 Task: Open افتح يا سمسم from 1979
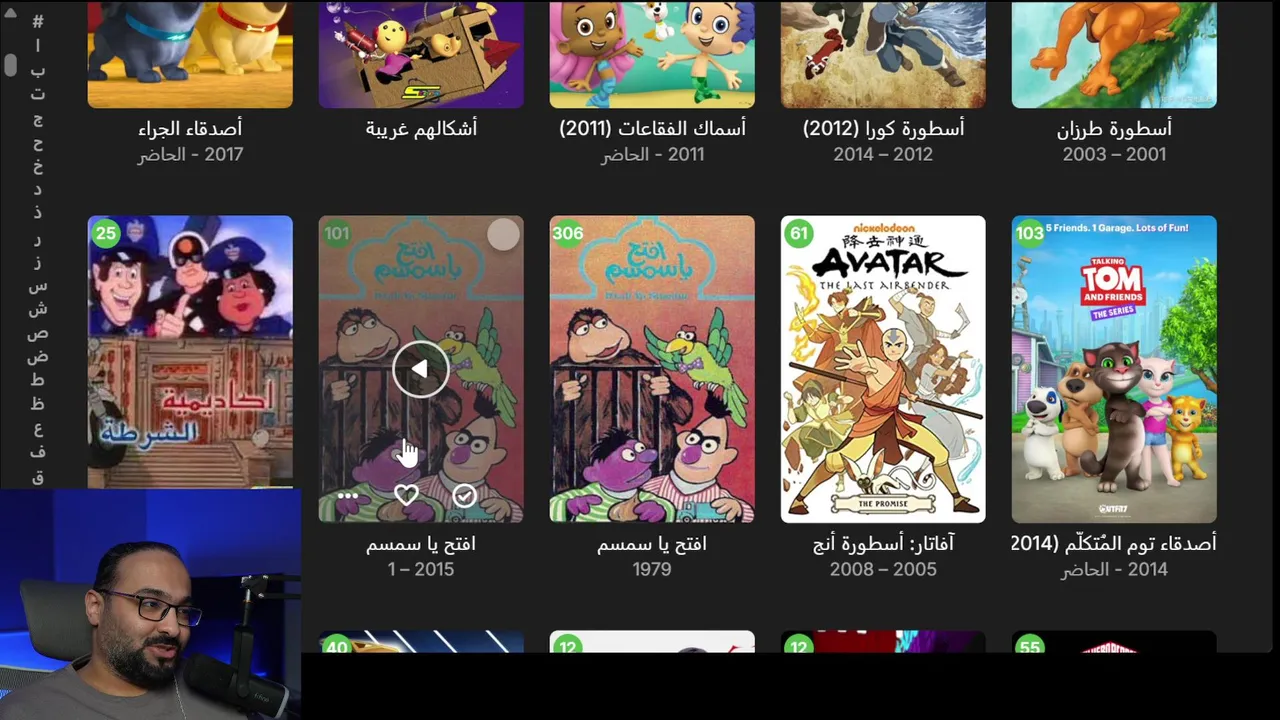click(651, 369)
